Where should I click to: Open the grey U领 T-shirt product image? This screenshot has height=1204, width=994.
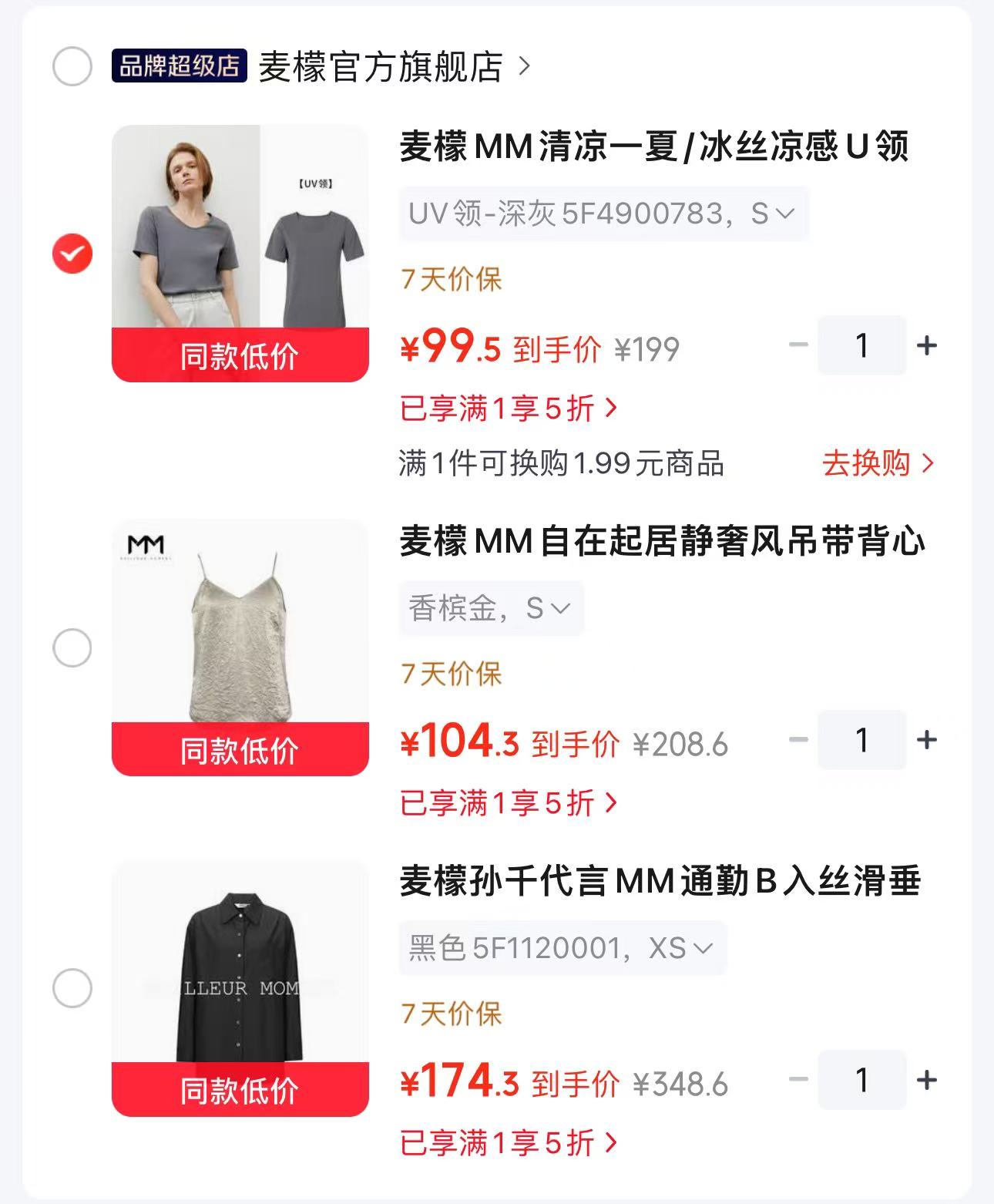point(240,253)
